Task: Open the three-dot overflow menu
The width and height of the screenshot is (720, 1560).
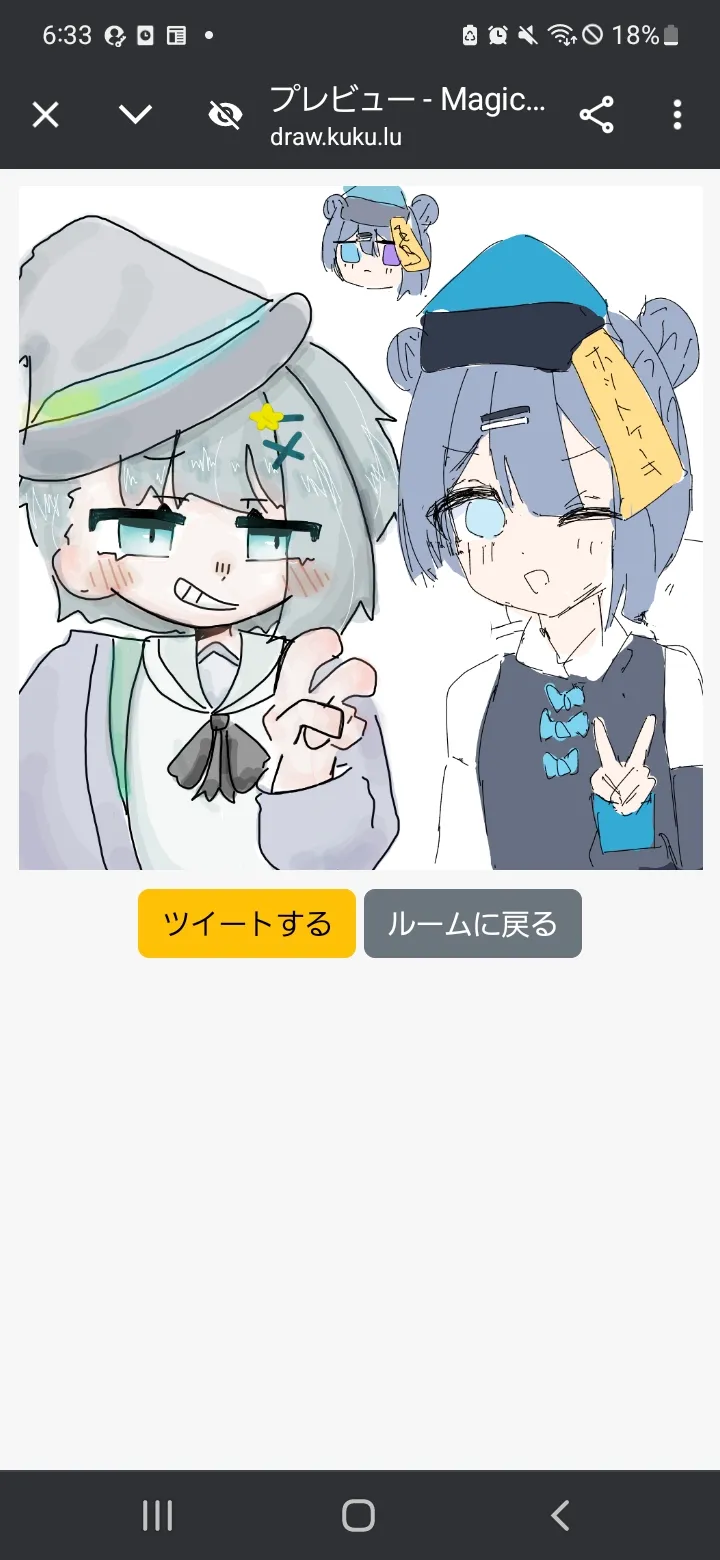Action: pyautogui.click(x=677, y=115)
